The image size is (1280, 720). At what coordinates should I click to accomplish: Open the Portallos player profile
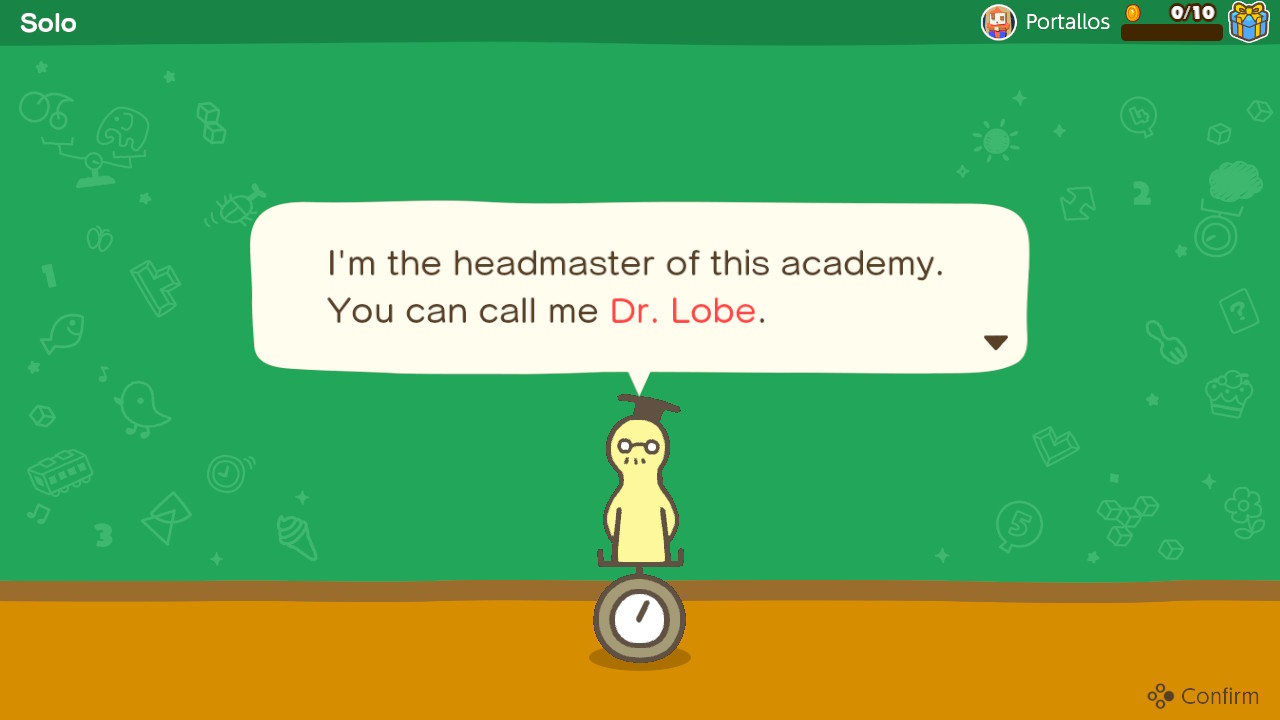pyautogui.click(x=1046, y=22)
